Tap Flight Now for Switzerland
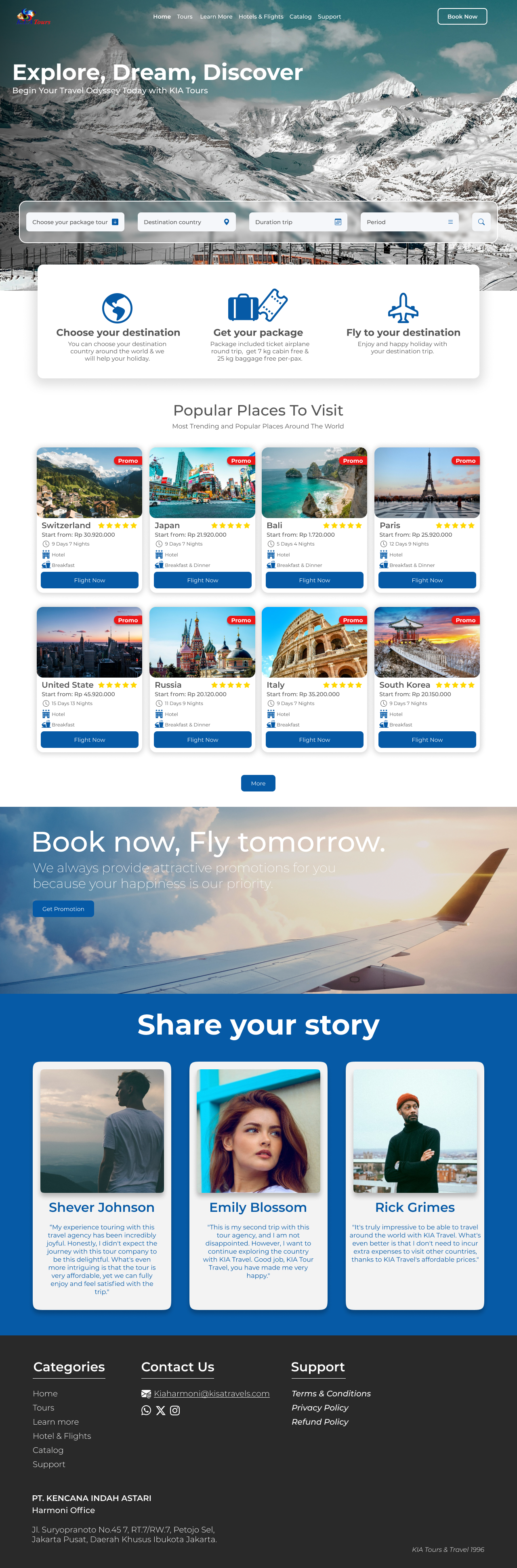 [x=90, y=580]
